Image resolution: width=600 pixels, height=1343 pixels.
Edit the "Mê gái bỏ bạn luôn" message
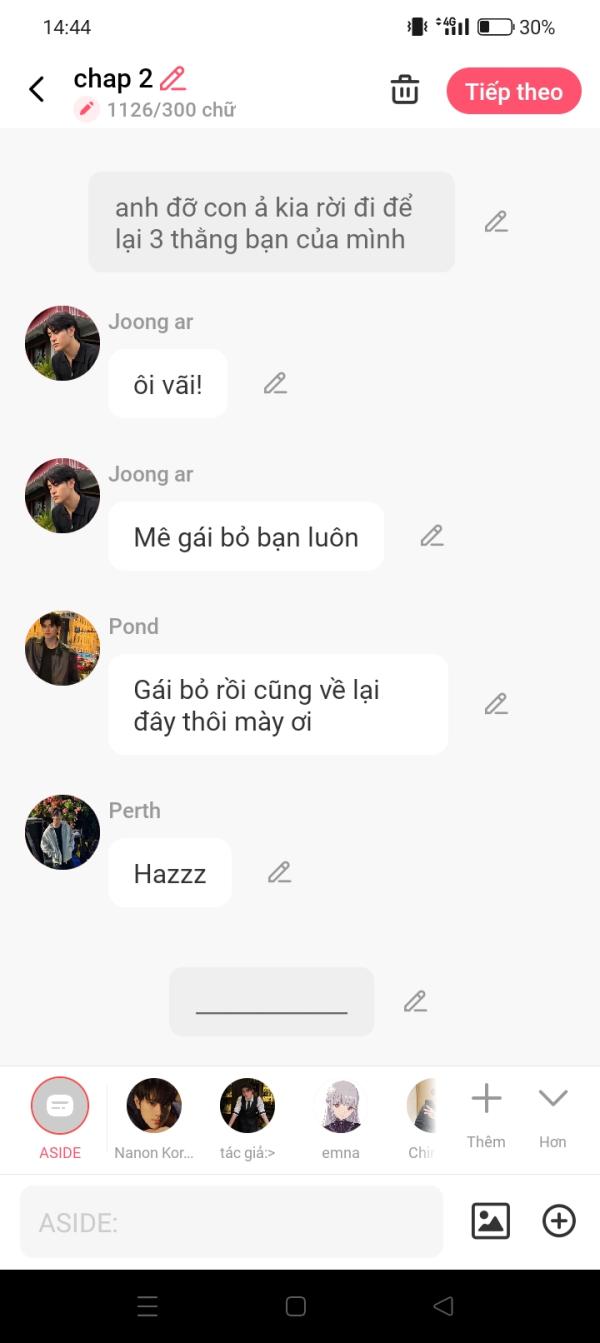tap(431, 536)
